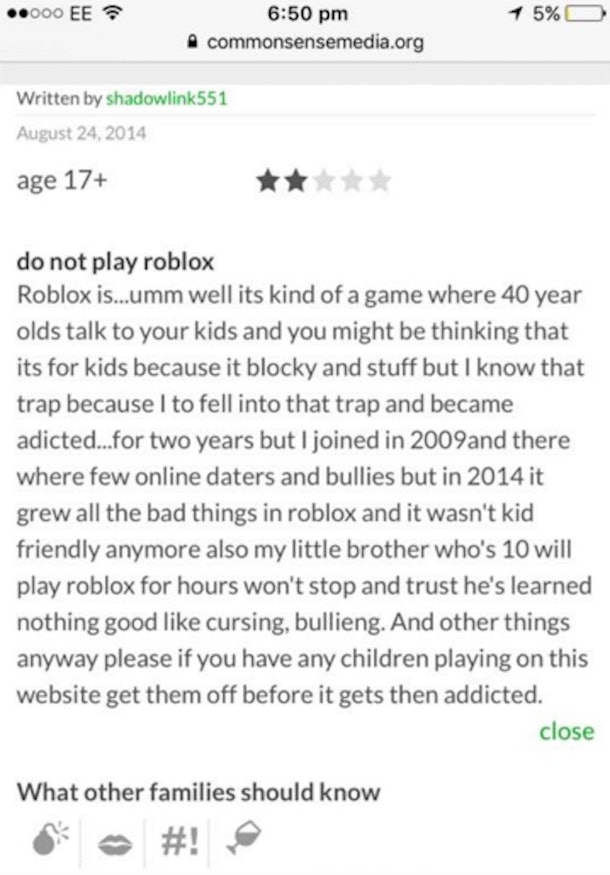This screenshot has height=875, width=610.
Task: Tap the commonsensemedia.org address bar
Action: [x=313, y=42]
